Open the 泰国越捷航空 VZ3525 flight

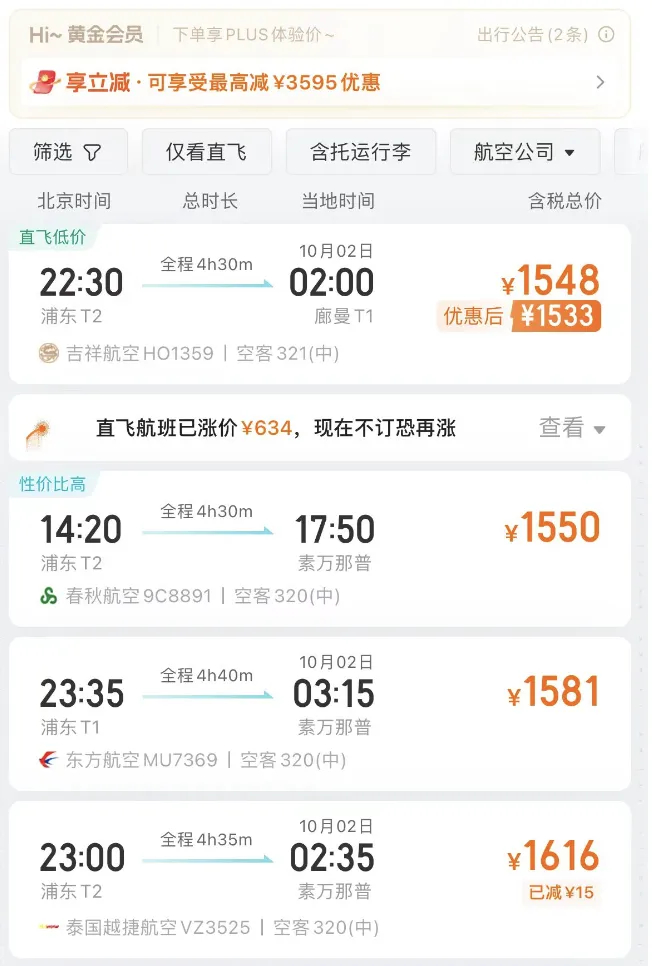coord(319,878)
